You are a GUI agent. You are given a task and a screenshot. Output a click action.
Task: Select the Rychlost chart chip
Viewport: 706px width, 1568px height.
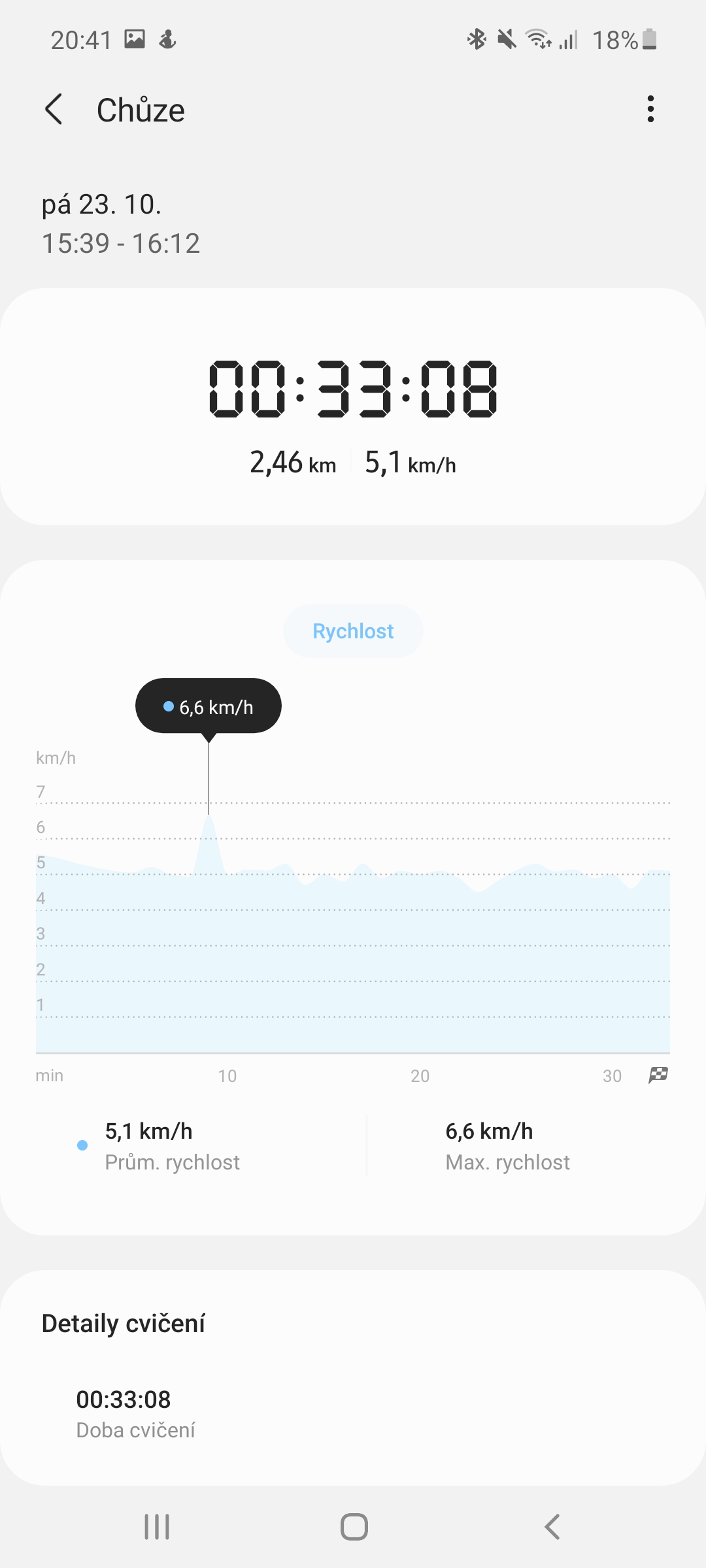point(353,631)
